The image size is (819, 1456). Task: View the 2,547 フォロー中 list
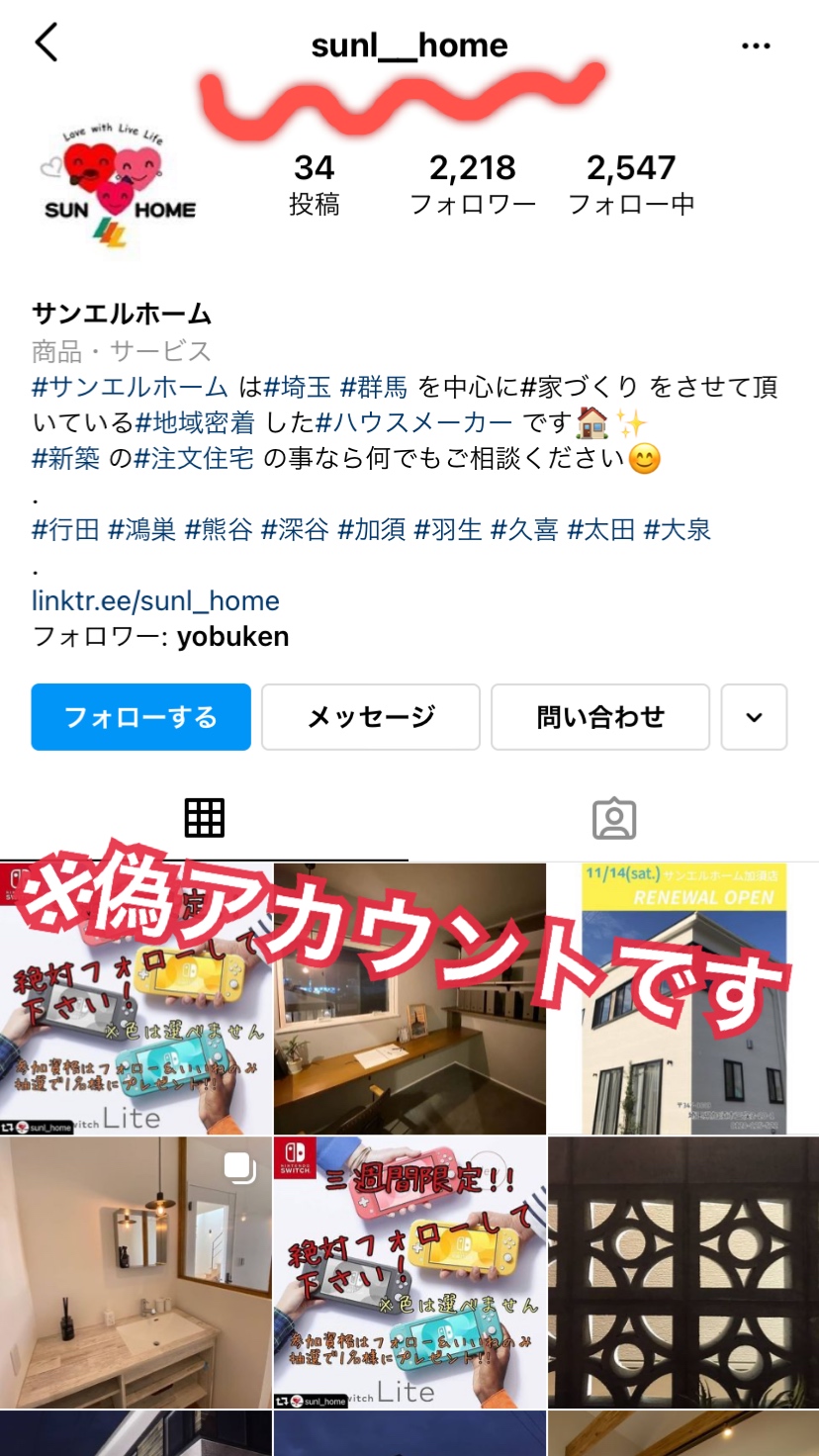pyautogui.click(x=631, y=184)
